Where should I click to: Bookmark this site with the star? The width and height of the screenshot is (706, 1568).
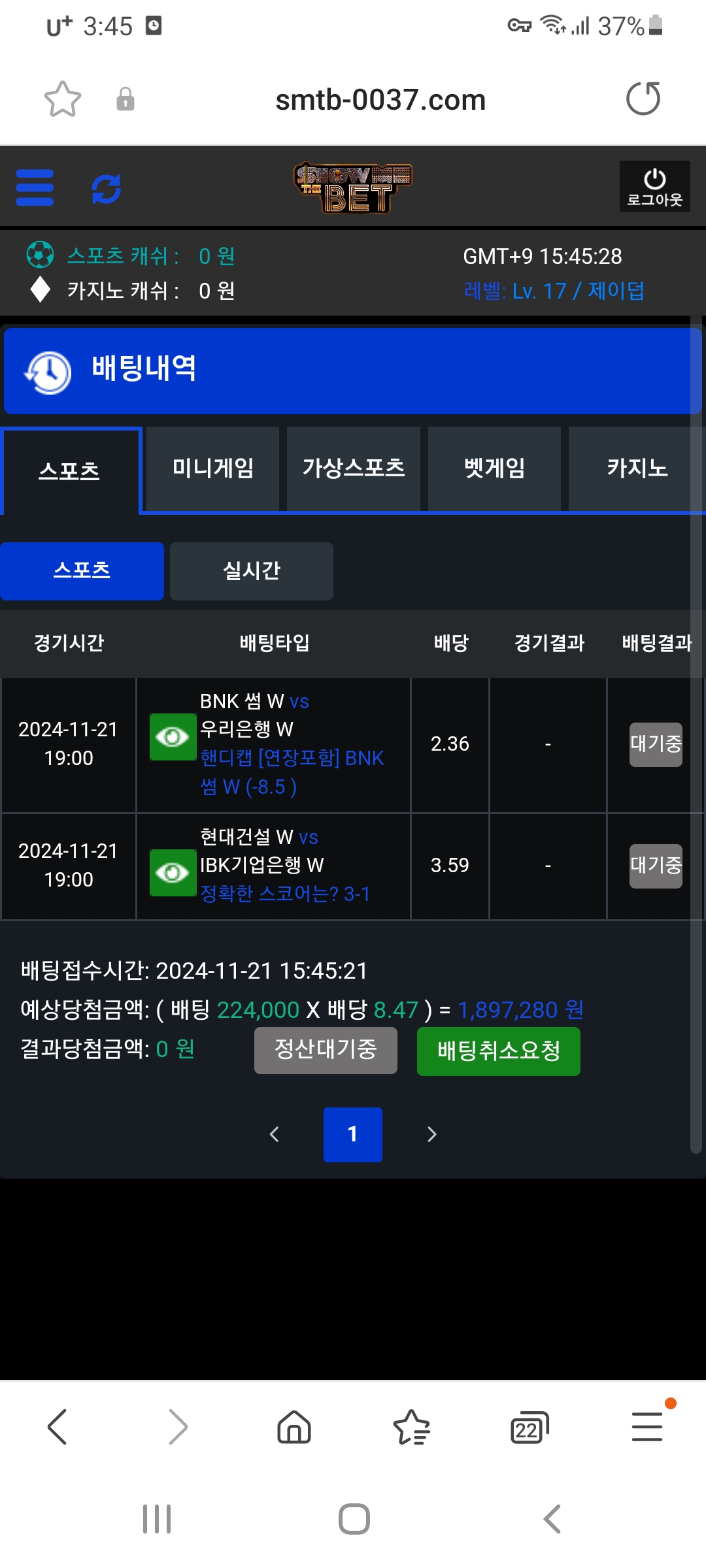pyautogui.click(x=63, y=99)
